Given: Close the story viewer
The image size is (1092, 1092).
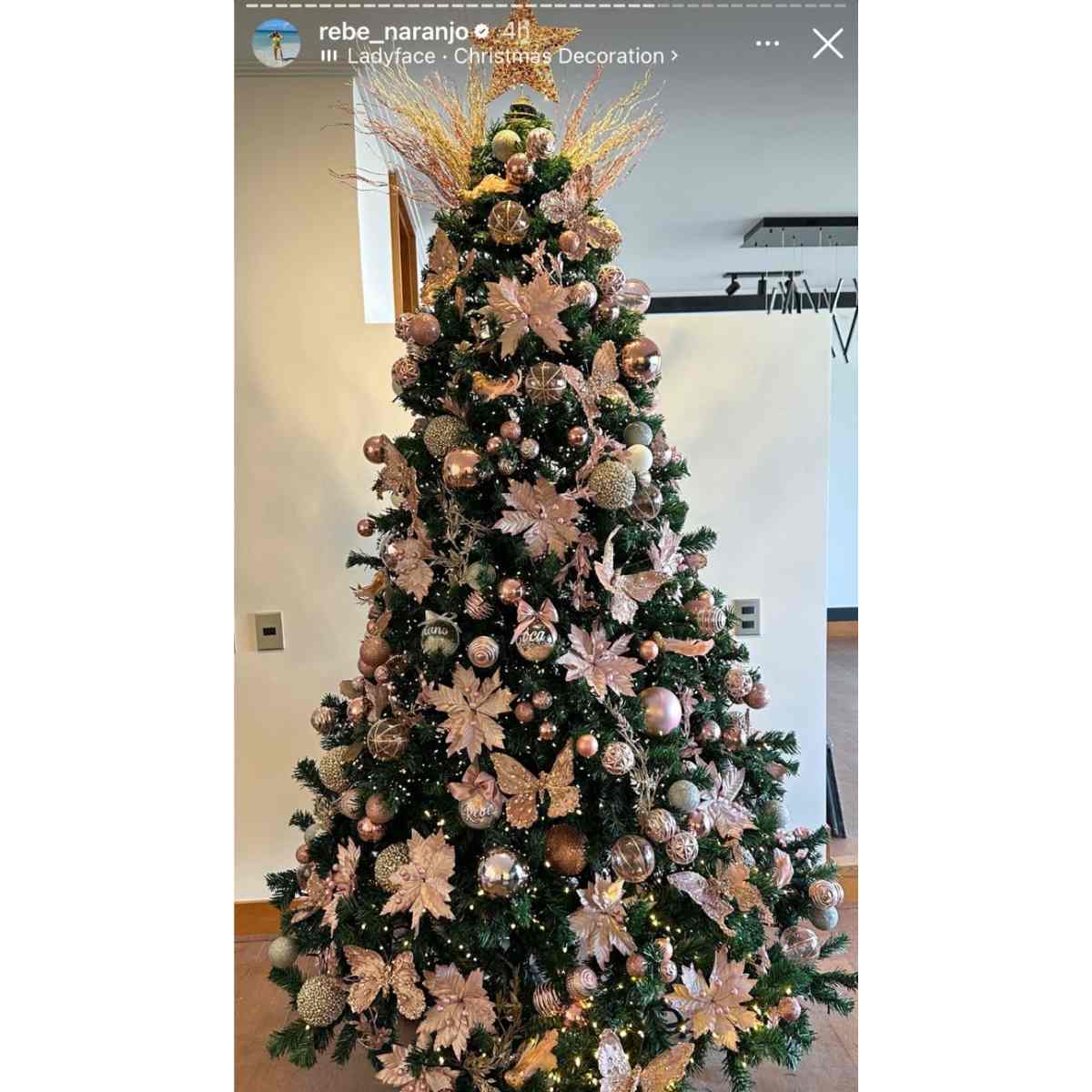Looking at the screenshot, I should point(827,44).
